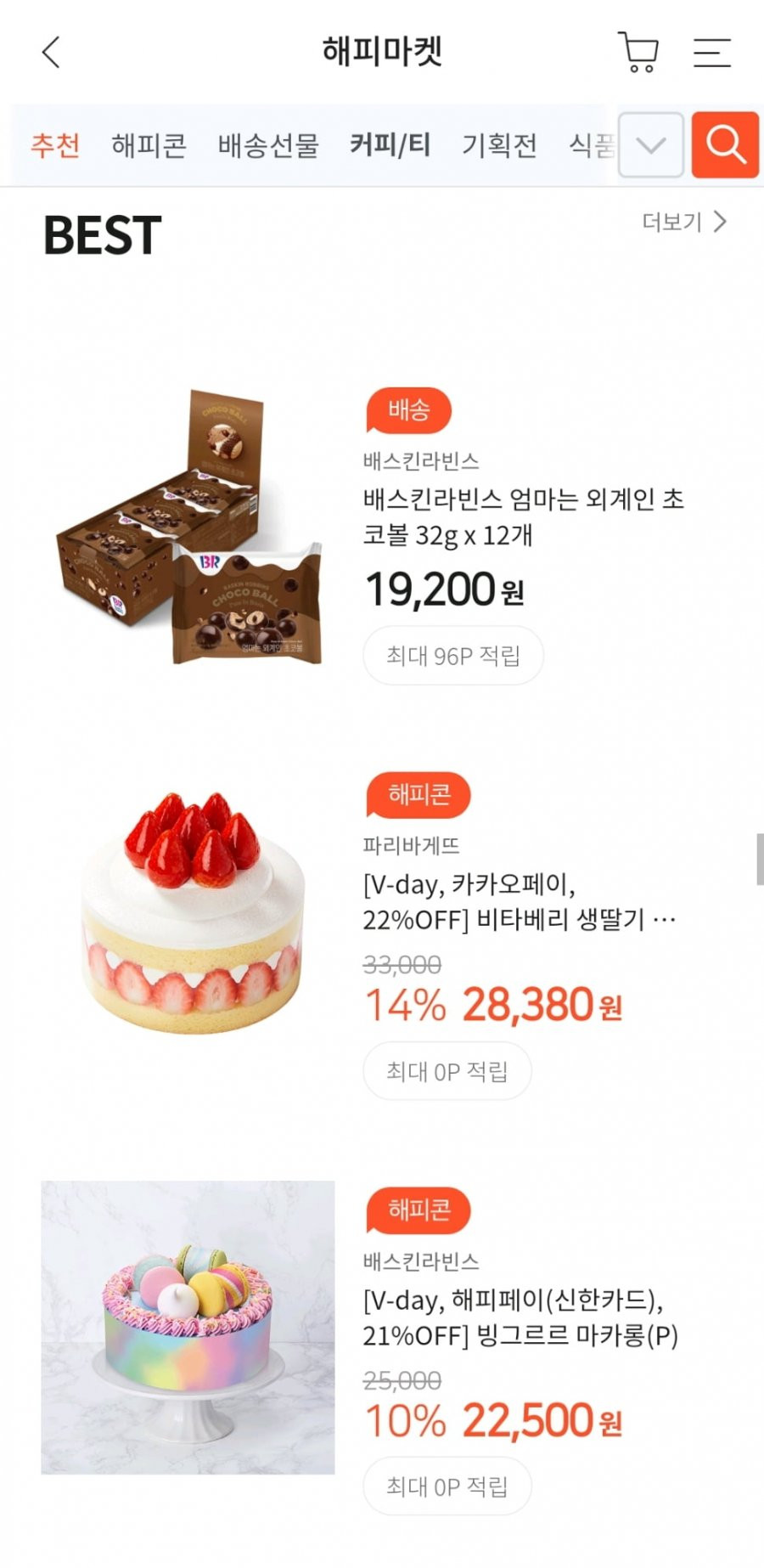This screenshot has height=1568, width=764.
Task: Switch to the 추천 tab
Action: (55, 145)
